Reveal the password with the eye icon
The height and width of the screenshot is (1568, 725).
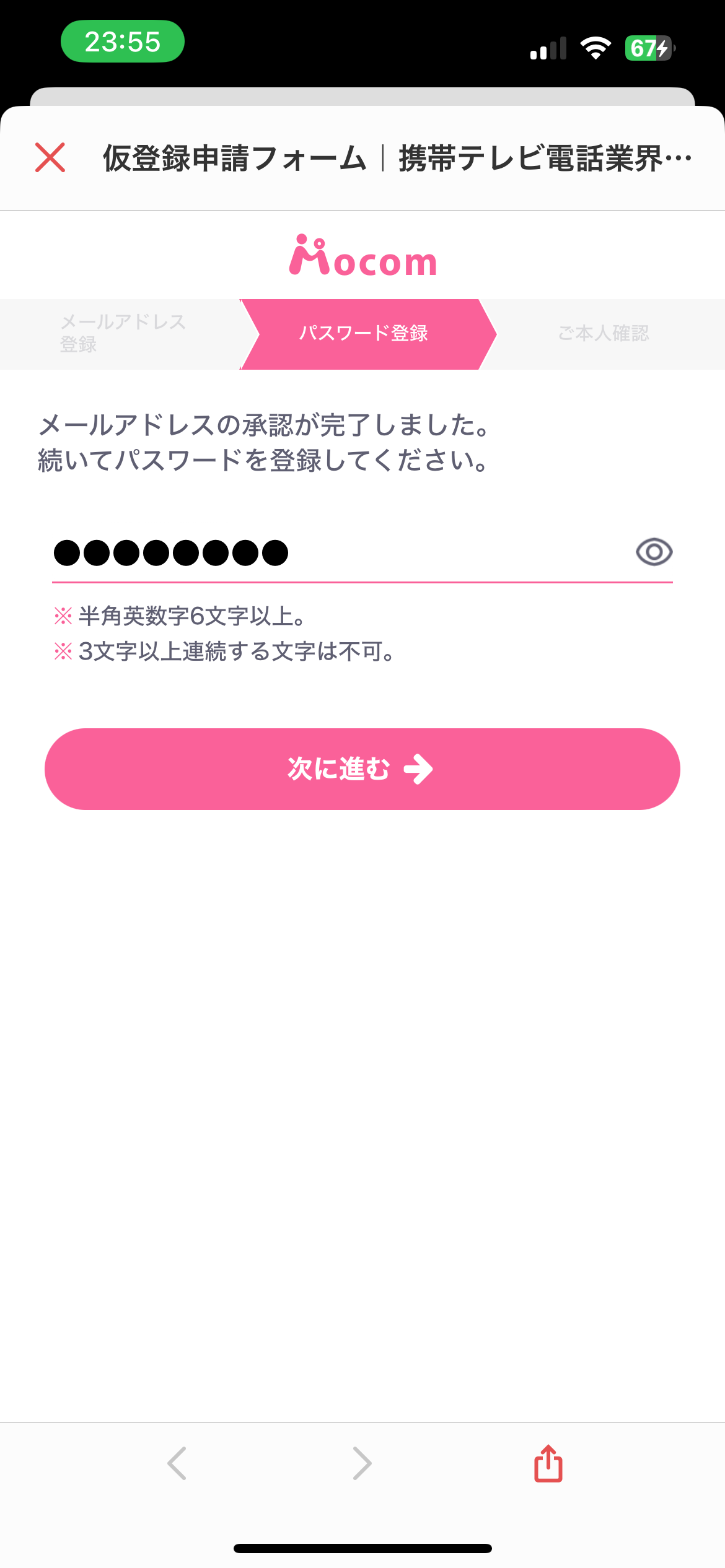(x=654, y=552)
